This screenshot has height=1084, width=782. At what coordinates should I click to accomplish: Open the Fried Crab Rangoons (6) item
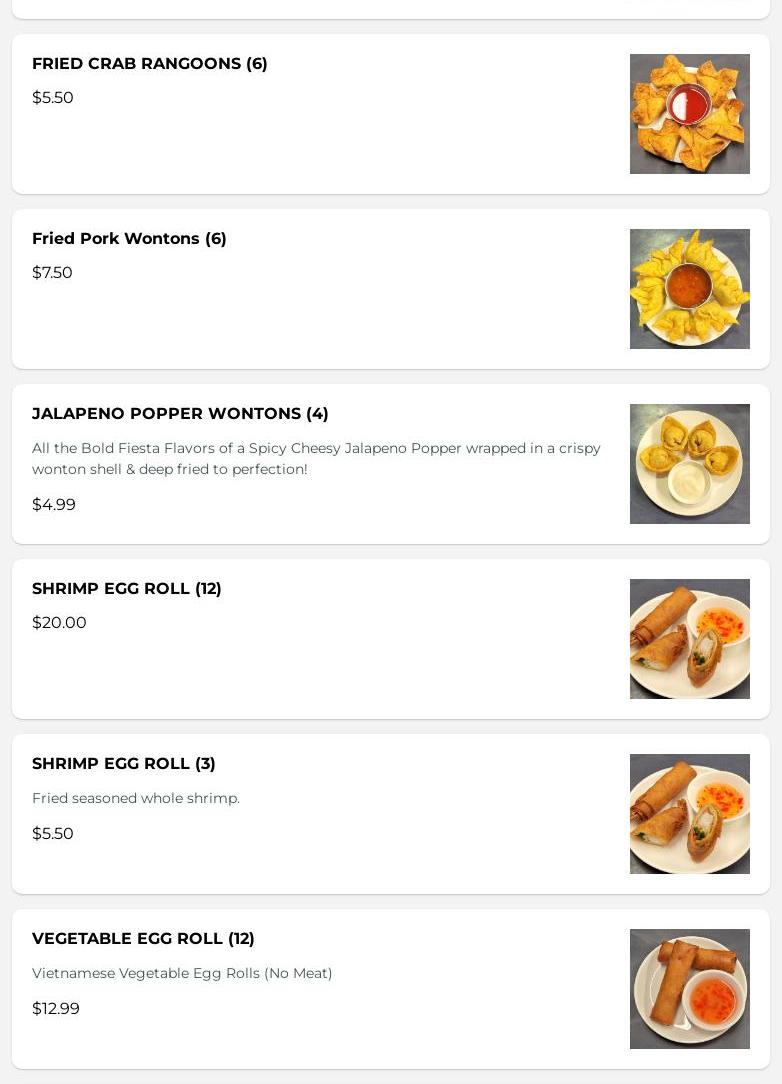pyautogui.click(x=150, y=64)
